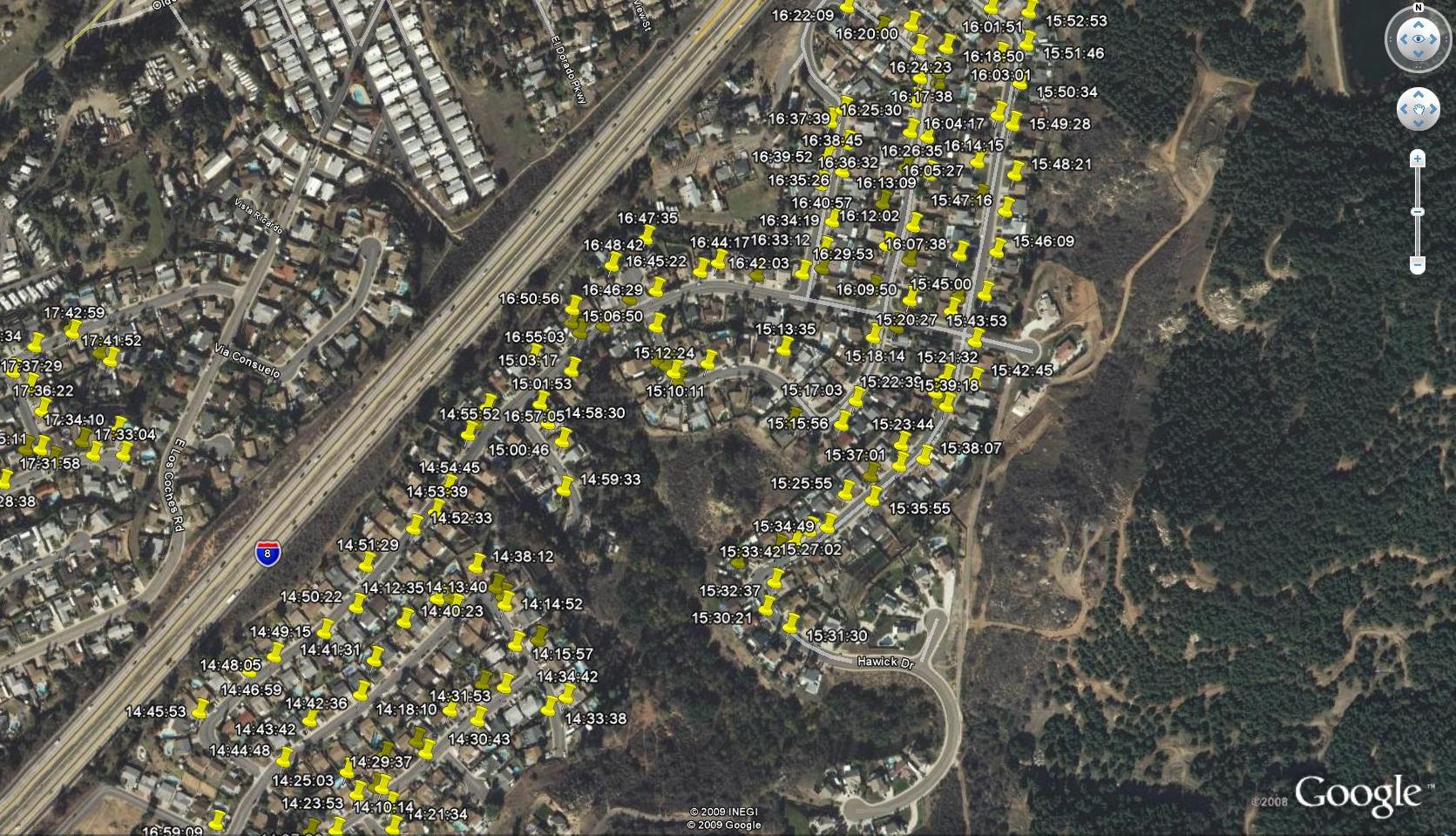The width and height of the screenshot is (1456, 836).
Task: Select the 16:47:35 placemark pin
Action: (647, 234)
